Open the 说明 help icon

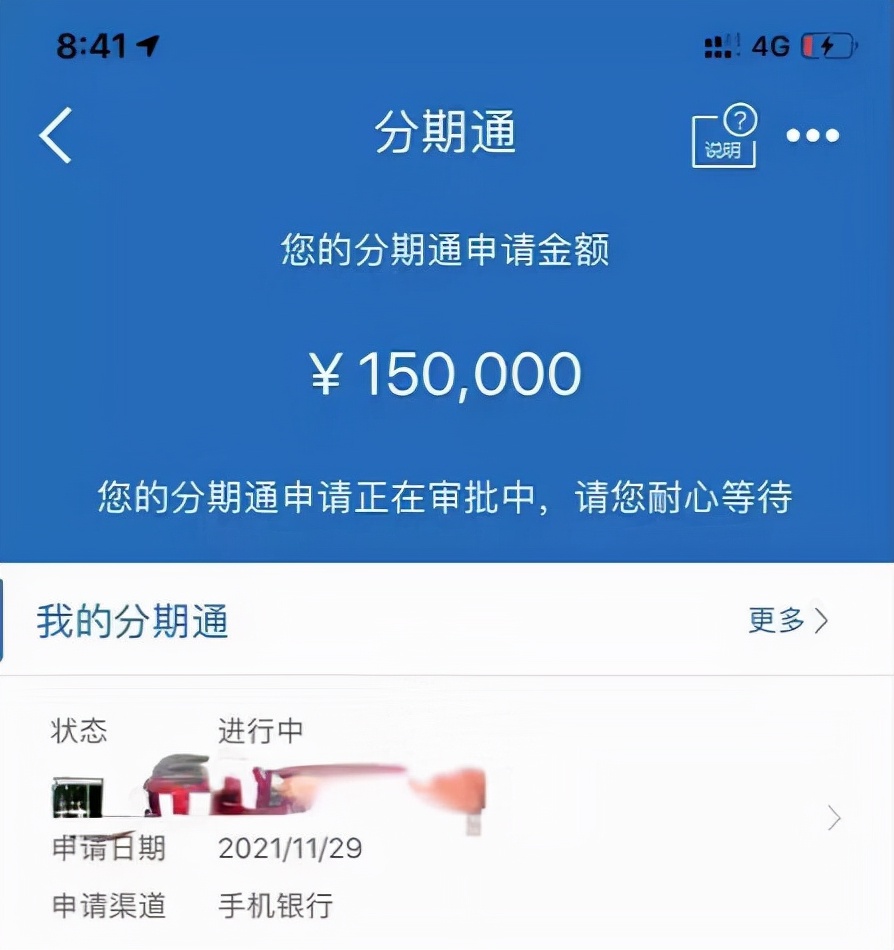pos(724,136)
